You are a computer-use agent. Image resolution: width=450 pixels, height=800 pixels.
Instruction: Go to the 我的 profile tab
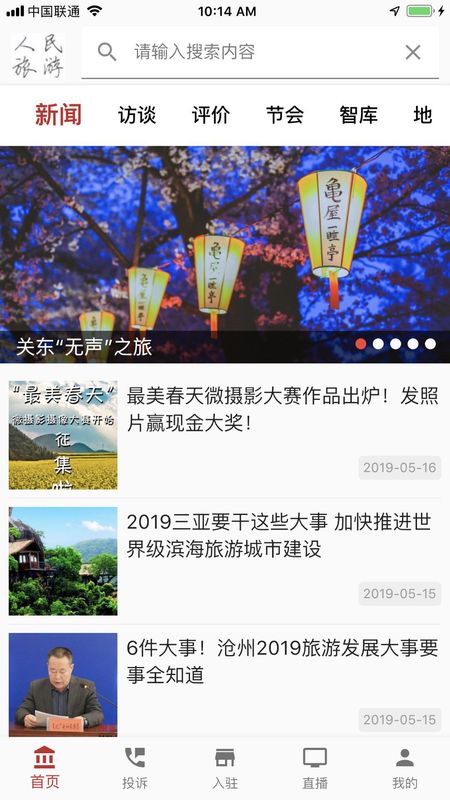tap(405, 768)
